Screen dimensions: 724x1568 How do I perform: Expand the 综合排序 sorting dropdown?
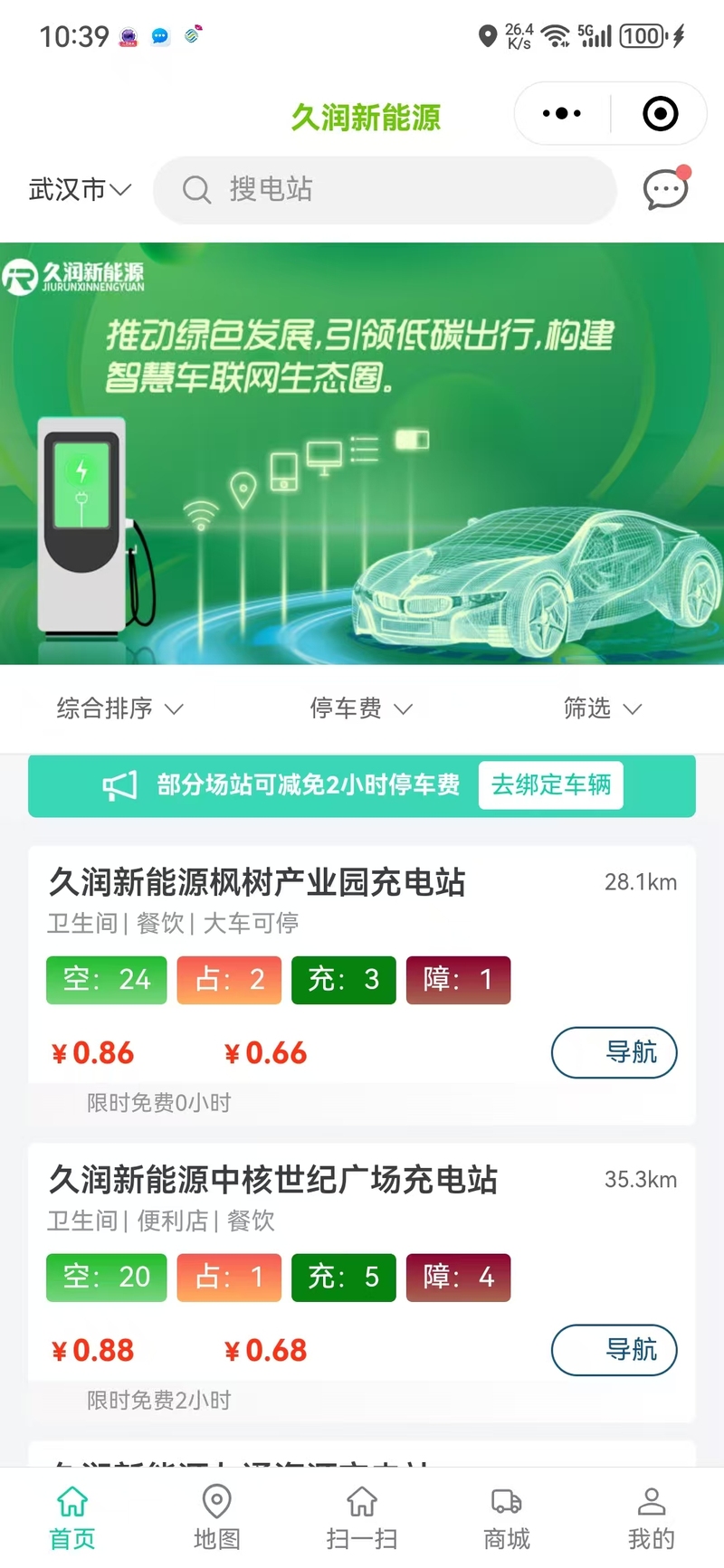coord(119,708)
